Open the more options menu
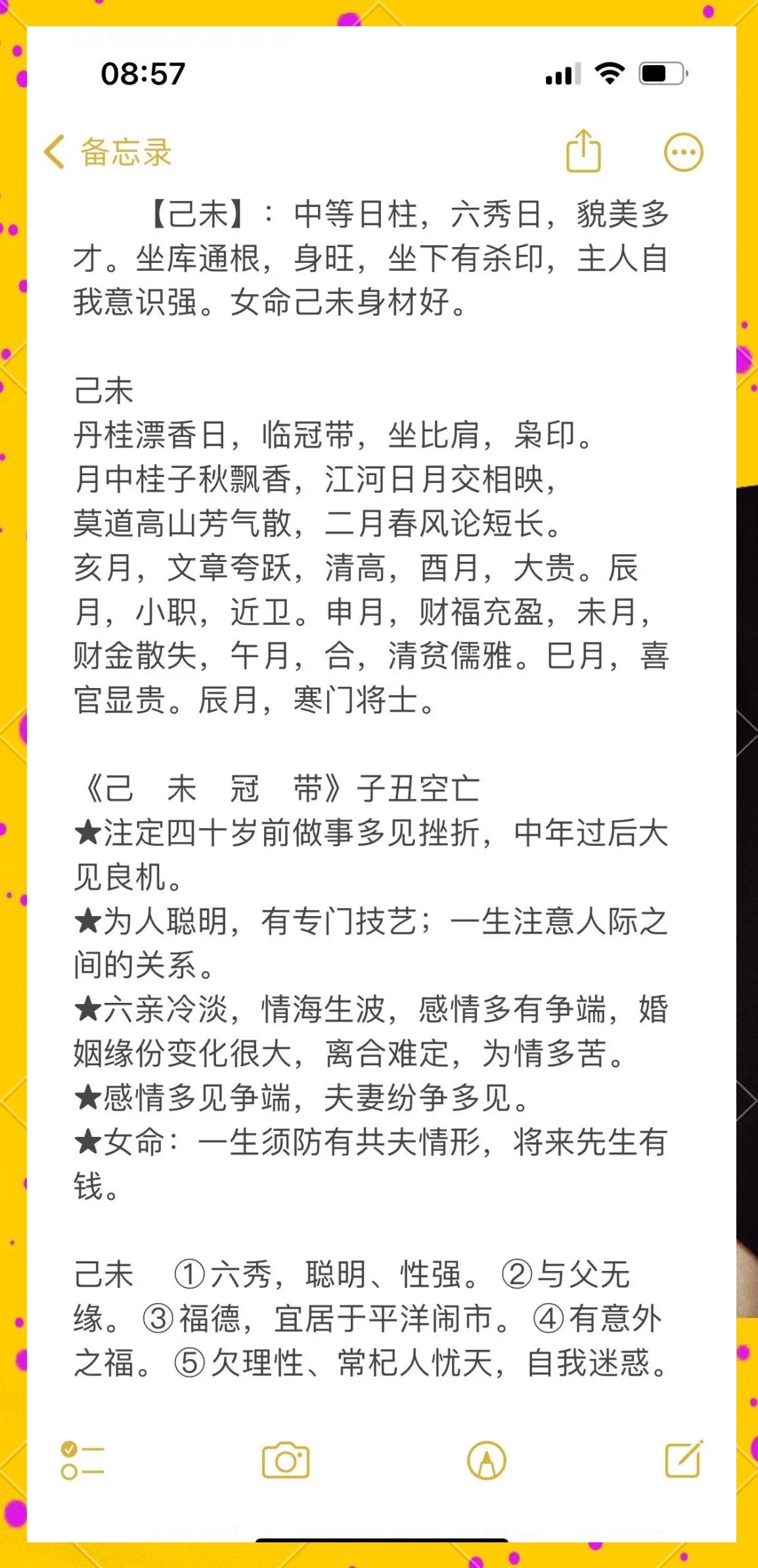 [x=684, y=152]
